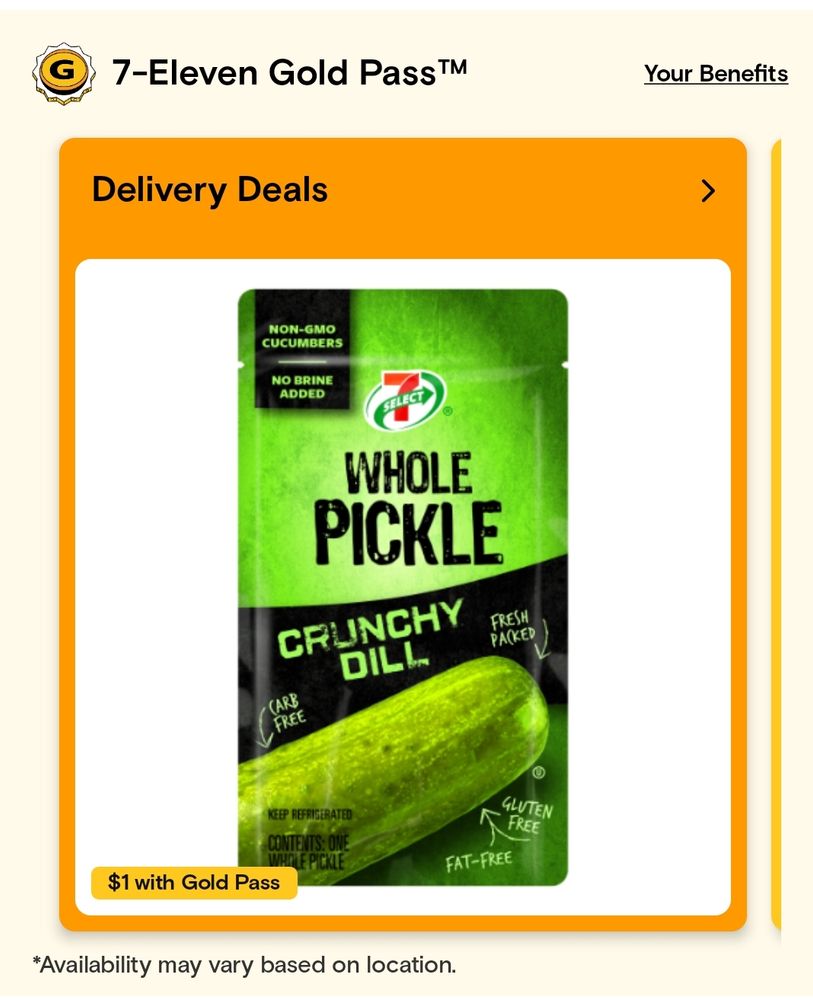The height and width of the screenshot is (1000, 813).
Task: Click the right-facing arrow on the deals card
Action: (707, 190)
